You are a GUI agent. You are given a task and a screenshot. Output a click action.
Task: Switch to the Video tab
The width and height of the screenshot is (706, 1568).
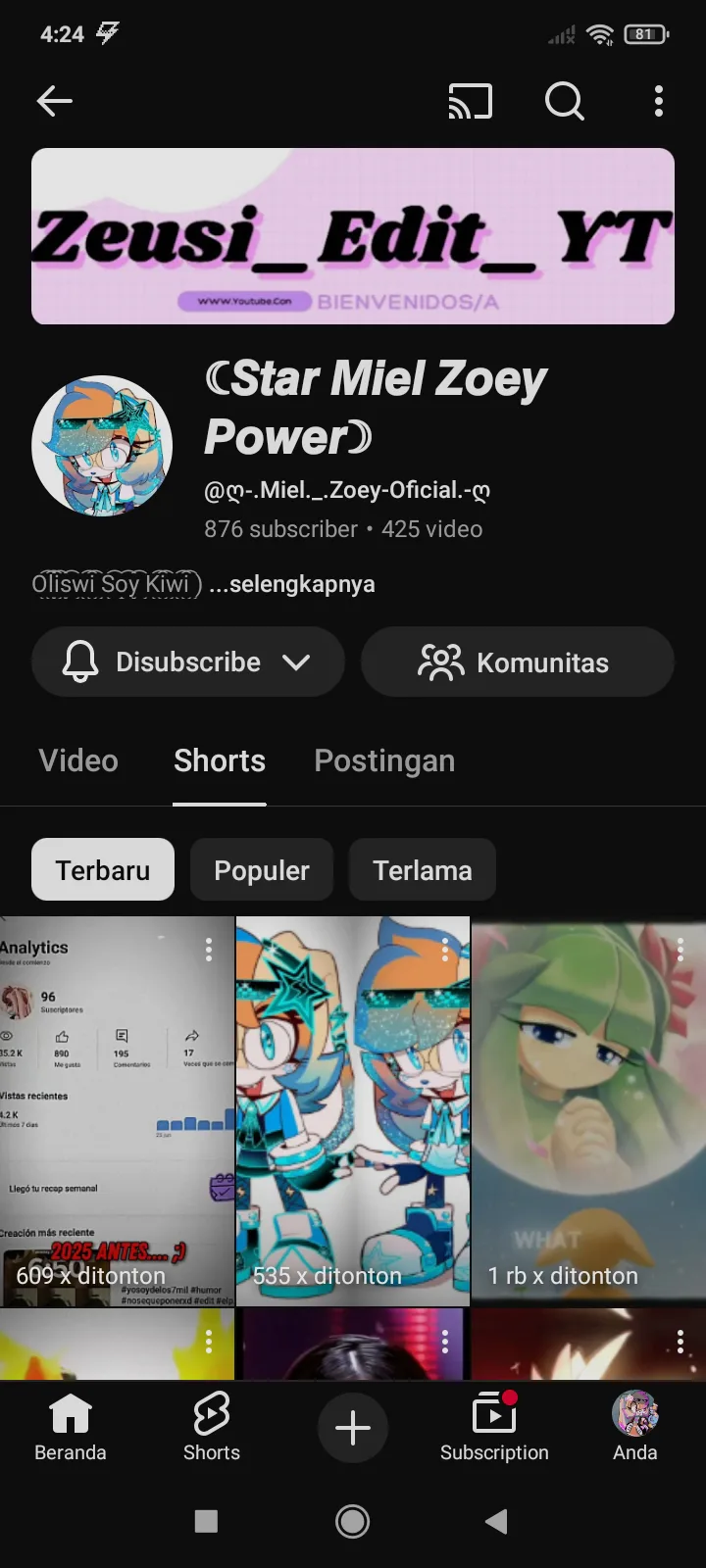78,760
